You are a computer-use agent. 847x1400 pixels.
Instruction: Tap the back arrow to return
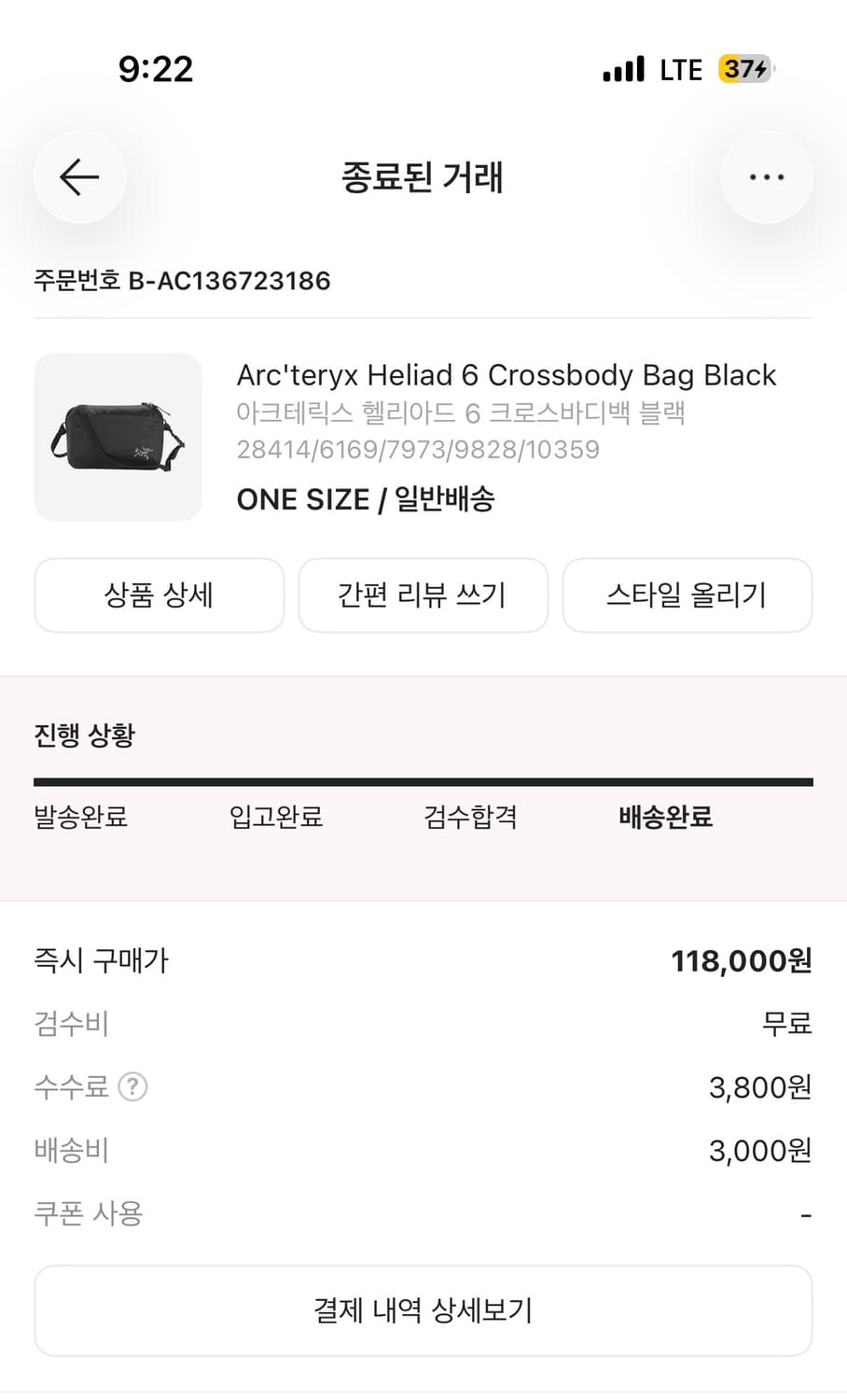point(79,176)
